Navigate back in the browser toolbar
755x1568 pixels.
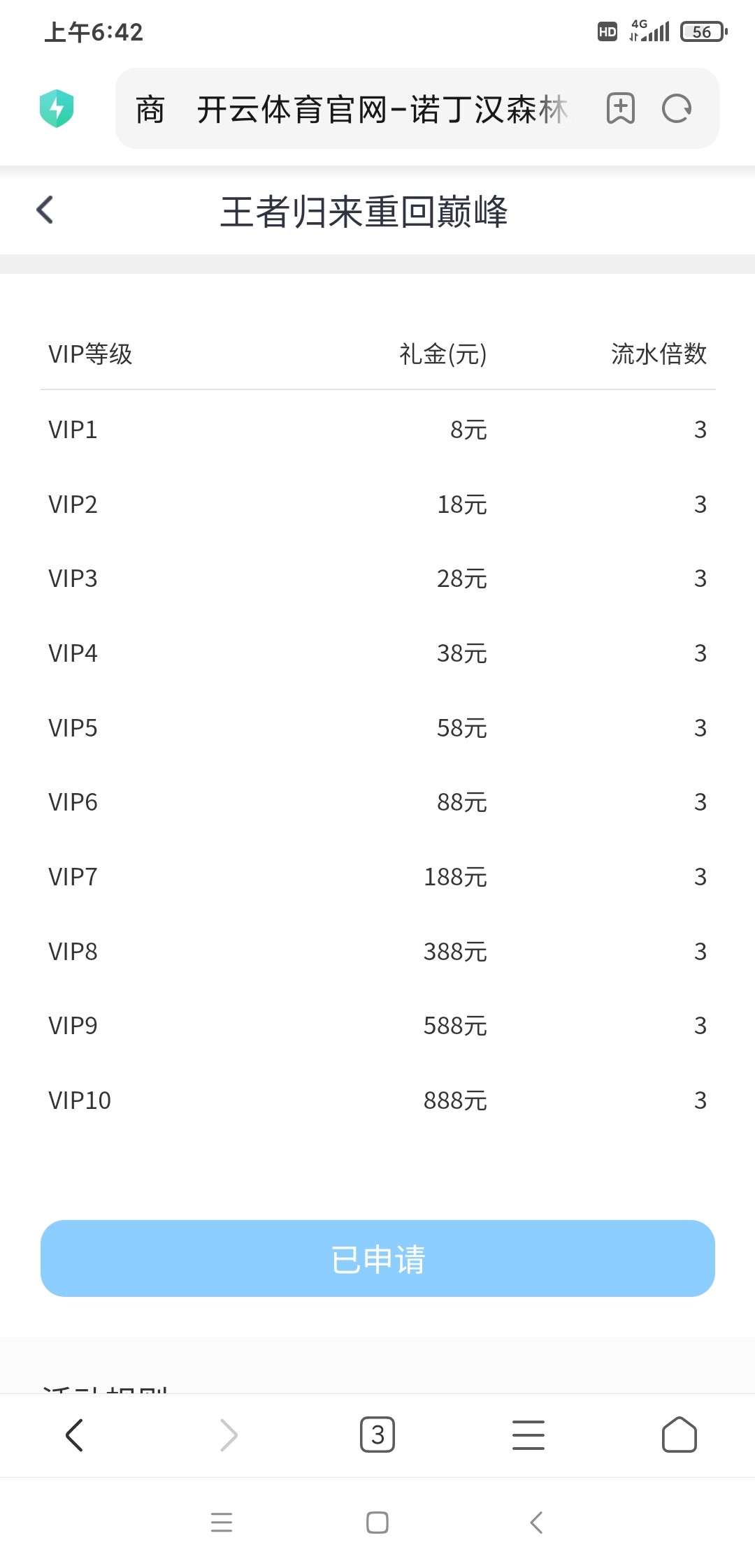coord(74,1435)
